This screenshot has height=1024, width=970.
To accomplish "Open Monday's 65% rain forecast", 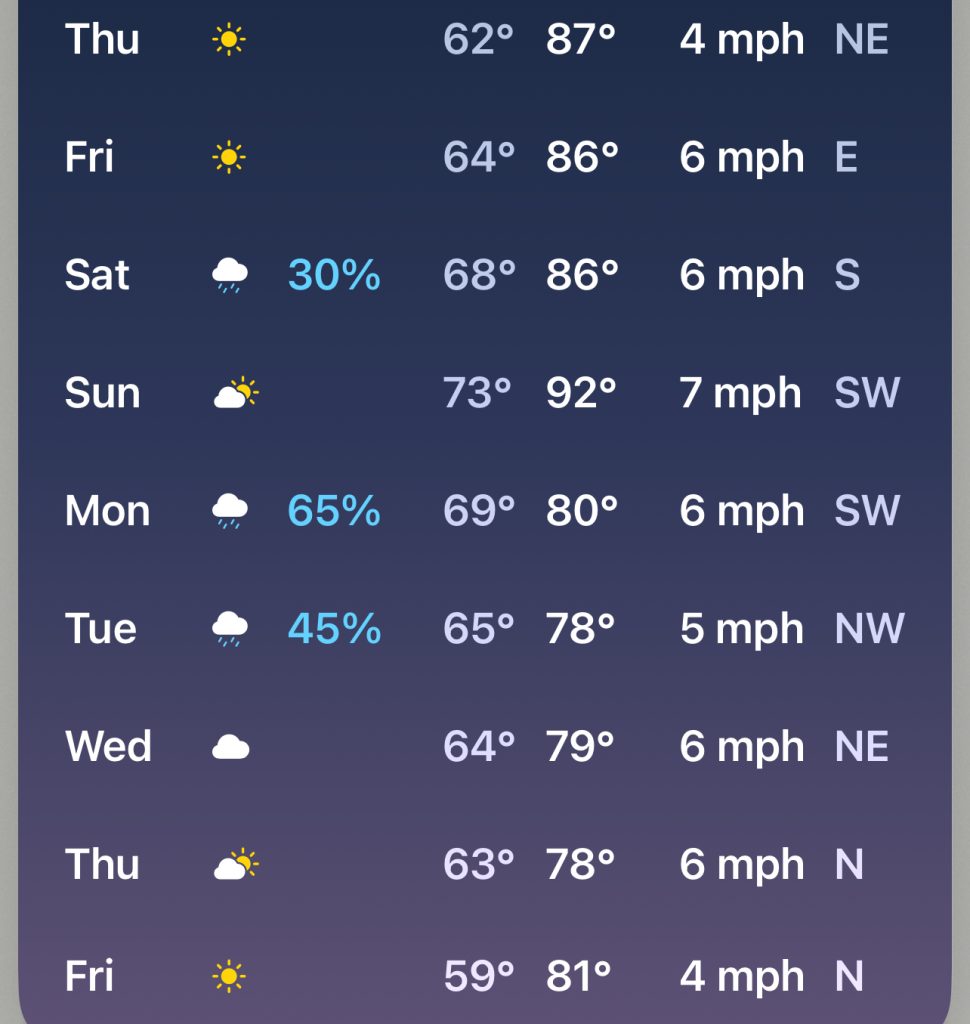I will tap(484, 511).
